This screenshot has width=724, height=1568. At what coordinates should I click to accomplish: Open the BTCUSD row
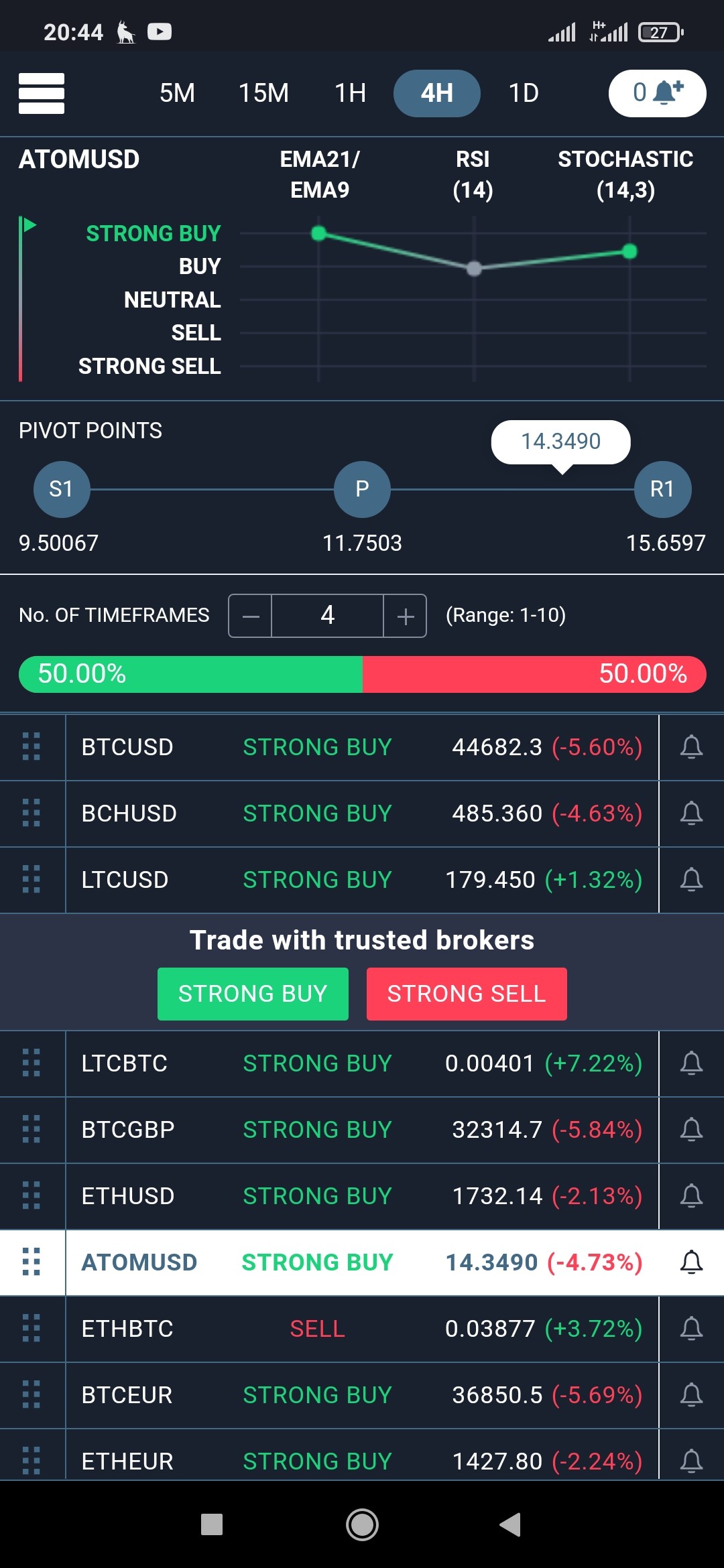point(362,747)
